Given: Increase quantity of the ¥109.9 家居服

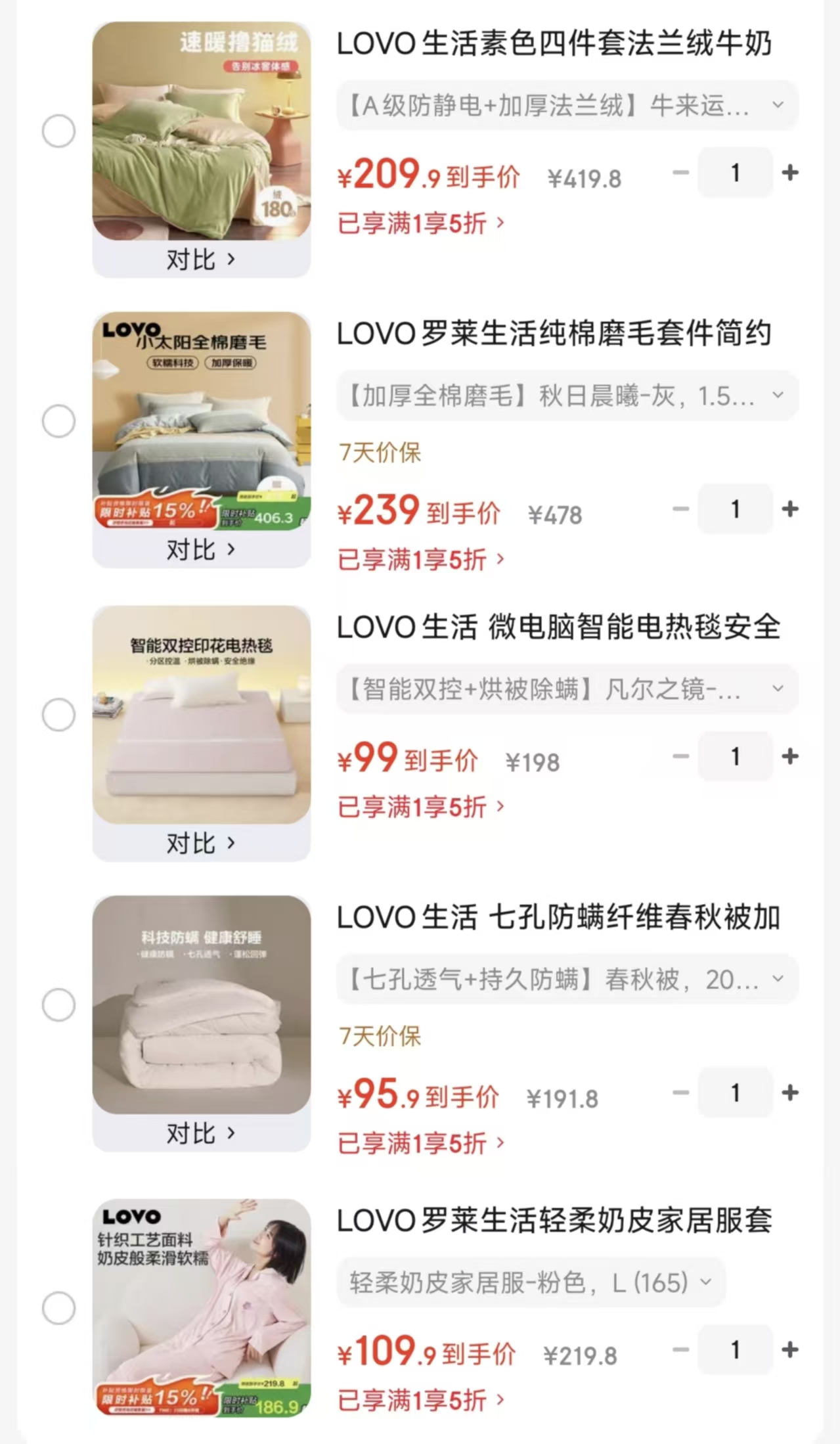Looking at the screenshot, I should (790, 1350).
